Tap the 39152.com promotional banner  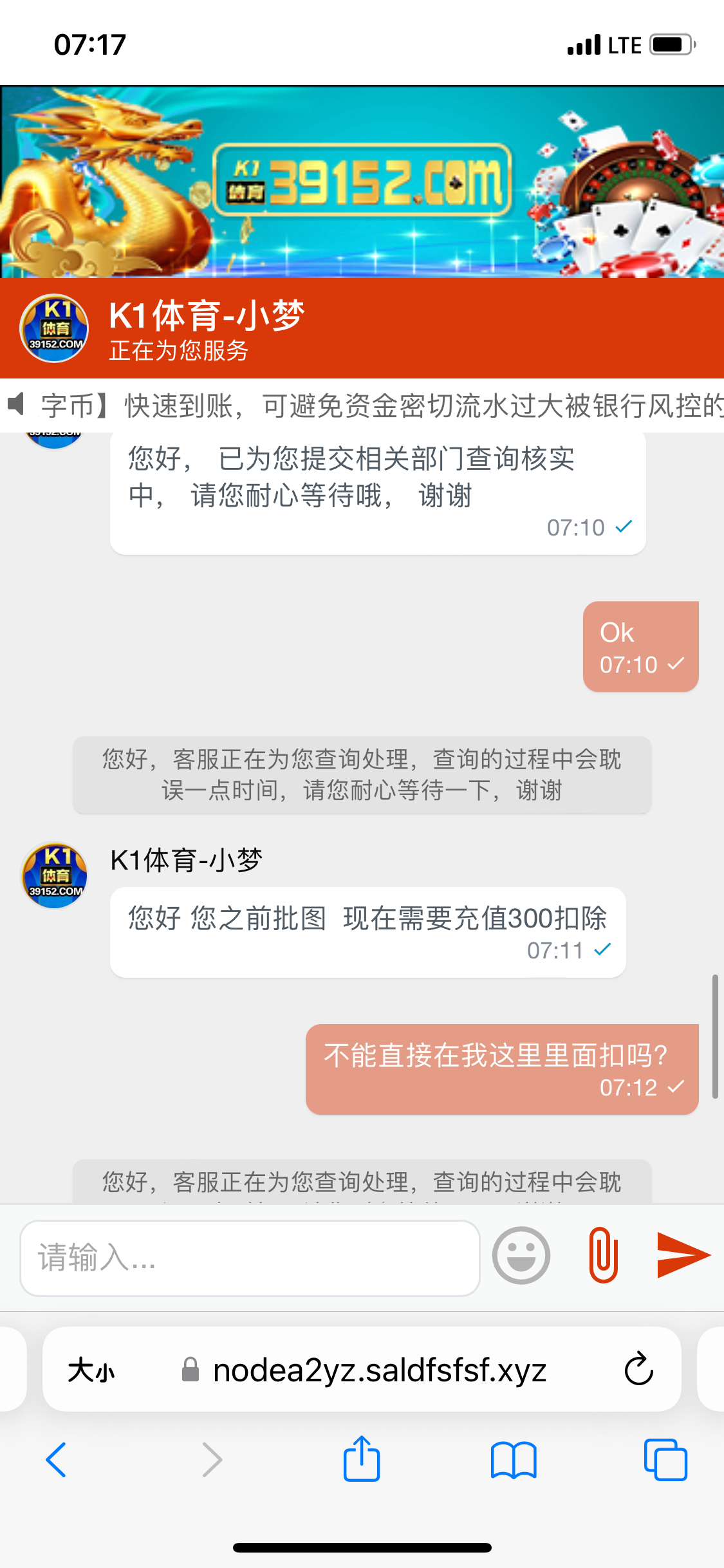click(x=362, y=182)
